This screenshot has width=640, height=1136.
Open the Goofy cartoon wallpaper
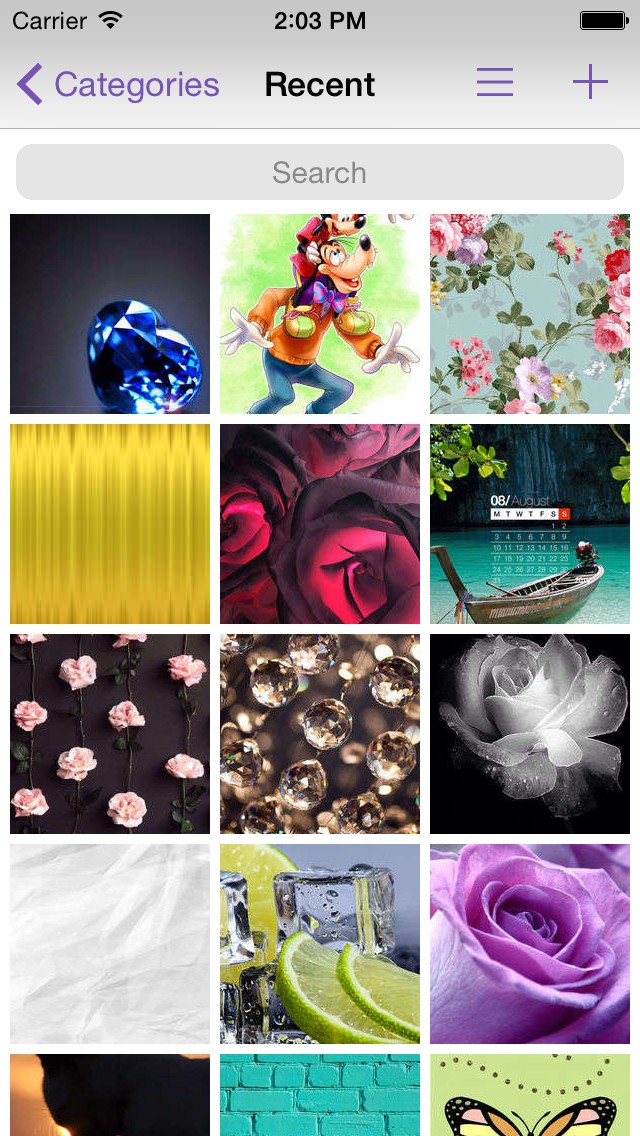pyautogui.click(x=320, y=314)
